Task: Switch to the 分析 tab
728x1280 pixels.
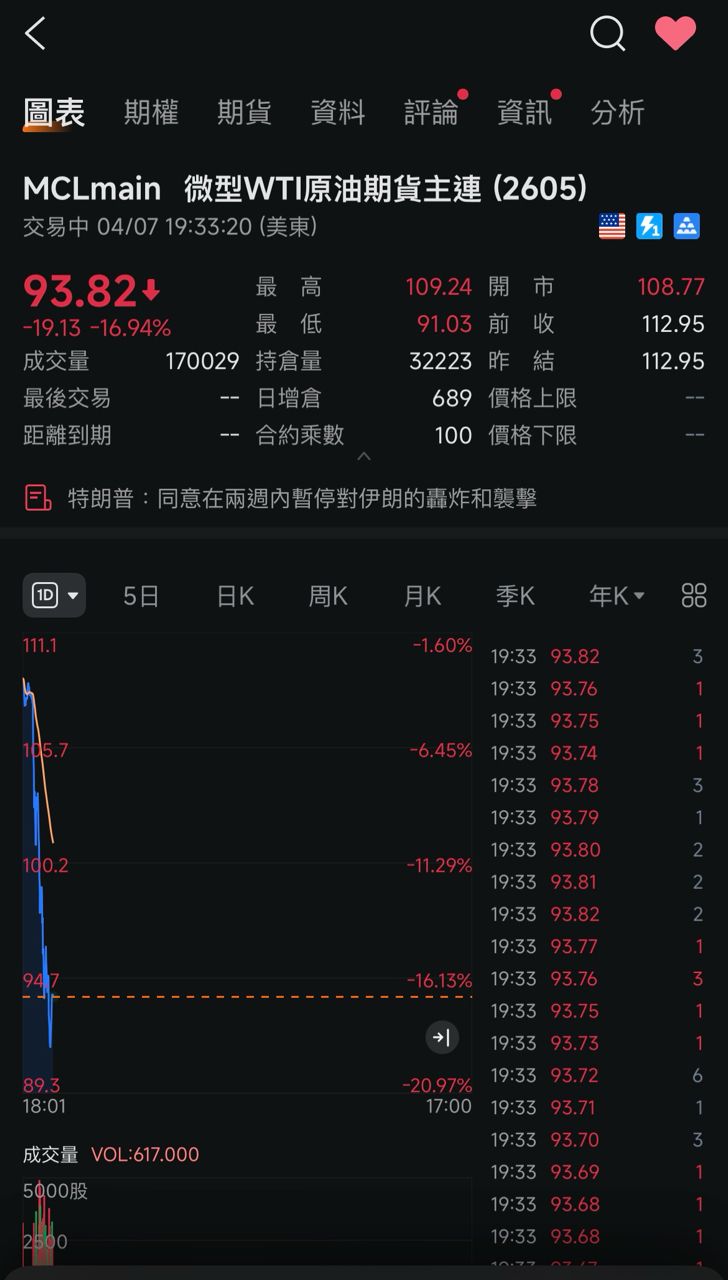Action: [617, 113]
